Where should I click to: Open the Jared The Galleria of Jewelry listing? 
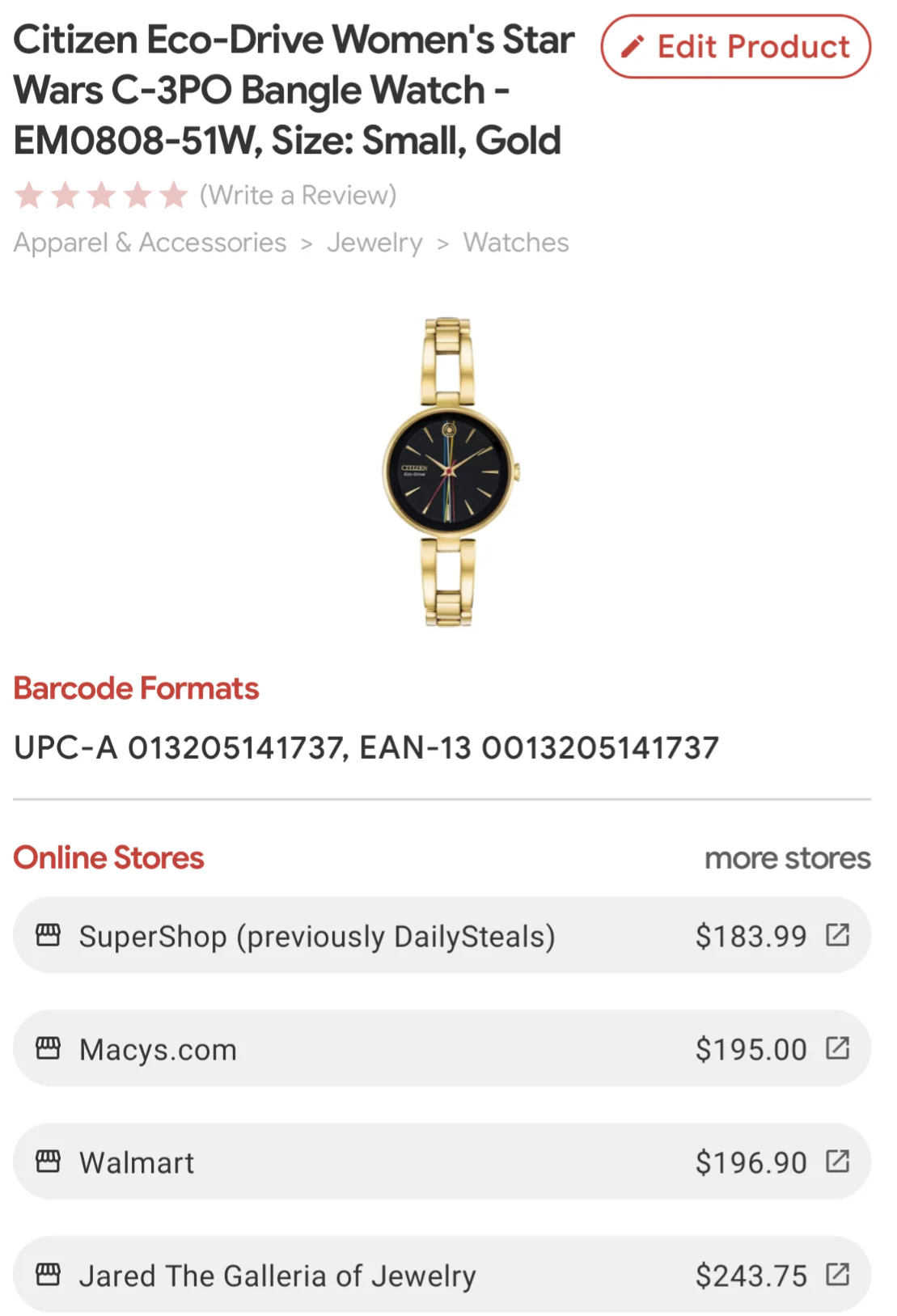[442, 1276]
